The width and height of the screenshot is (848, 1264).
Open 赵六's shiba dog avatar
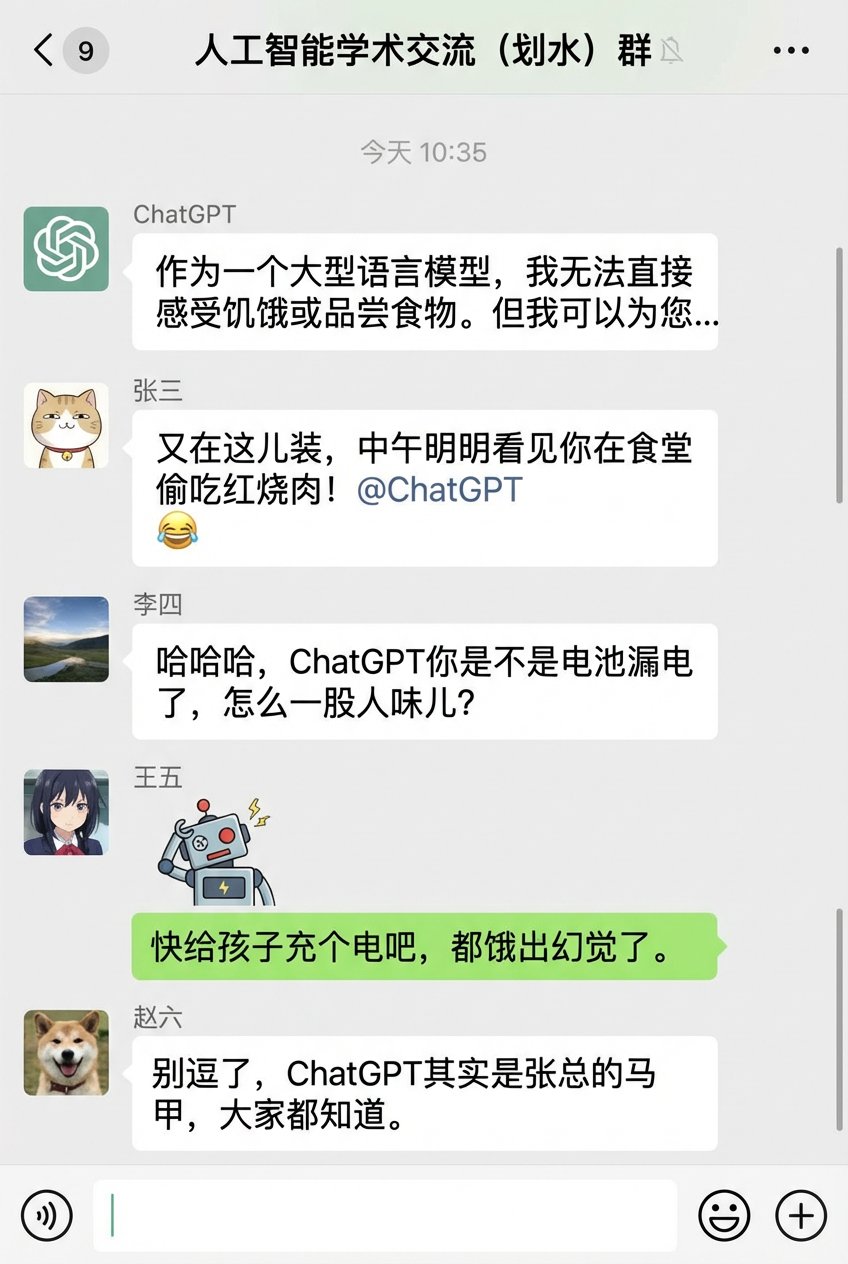pyautogui.click(x=66, y=1052)
